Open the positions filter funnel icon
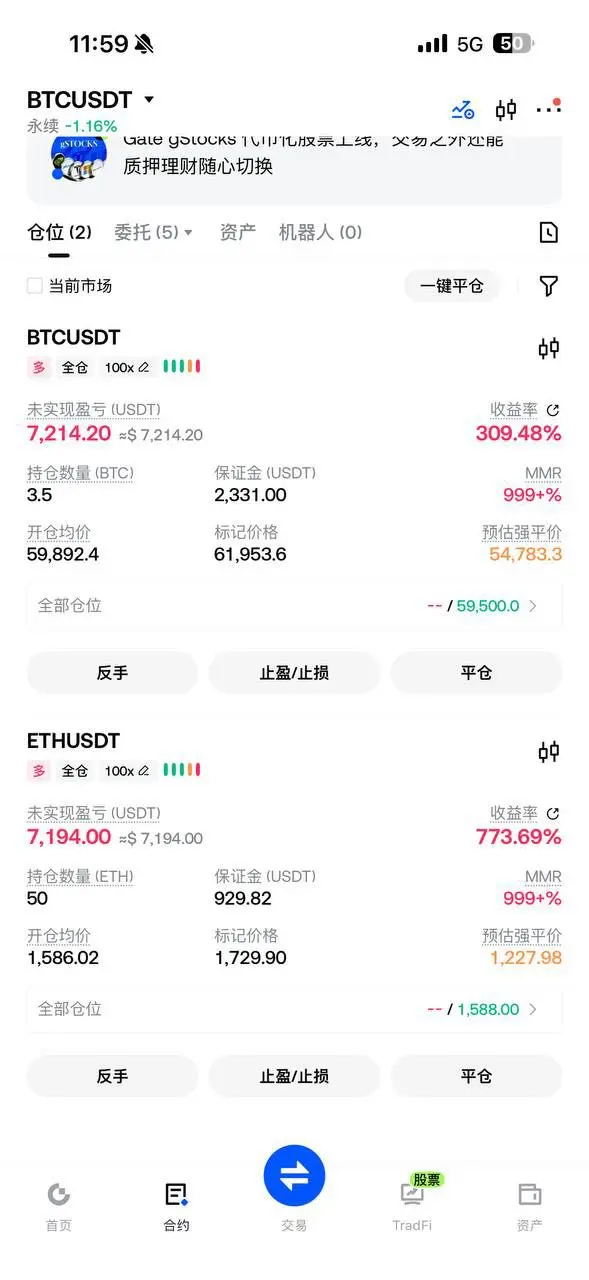 (x=548, y=286)
